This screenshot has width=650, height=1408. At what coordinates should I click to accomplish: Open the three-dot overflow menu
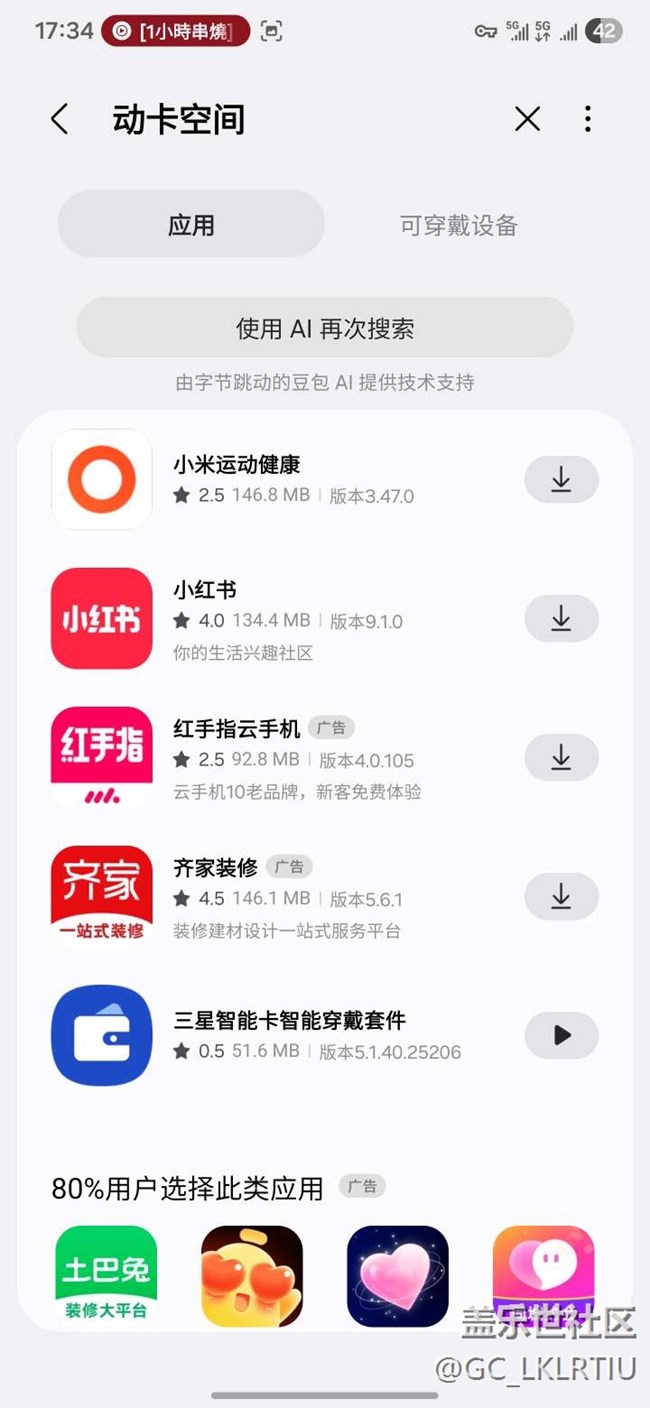coord(587,119)
